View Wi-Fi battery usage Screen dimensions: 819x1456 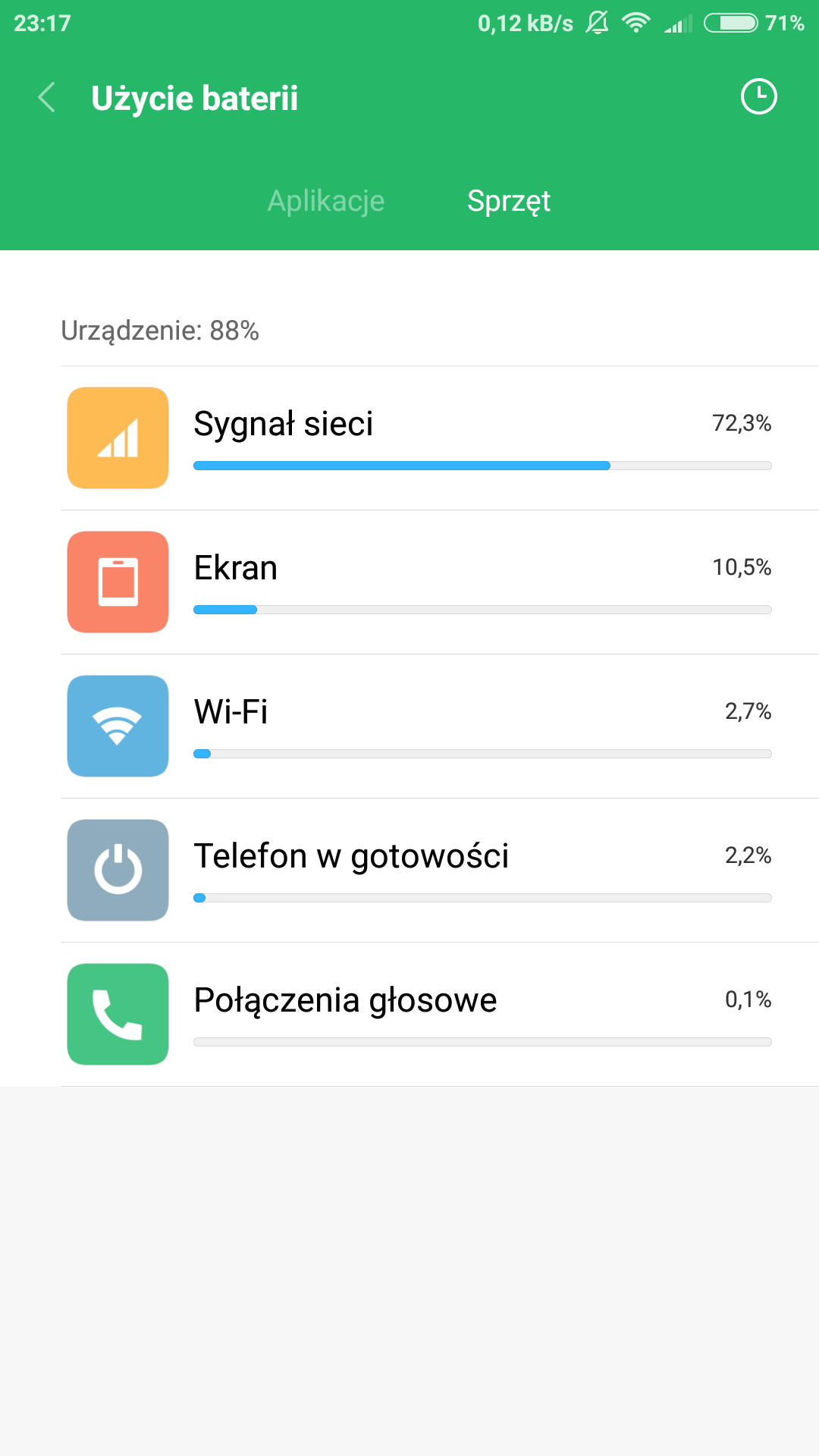click(440, 726)
